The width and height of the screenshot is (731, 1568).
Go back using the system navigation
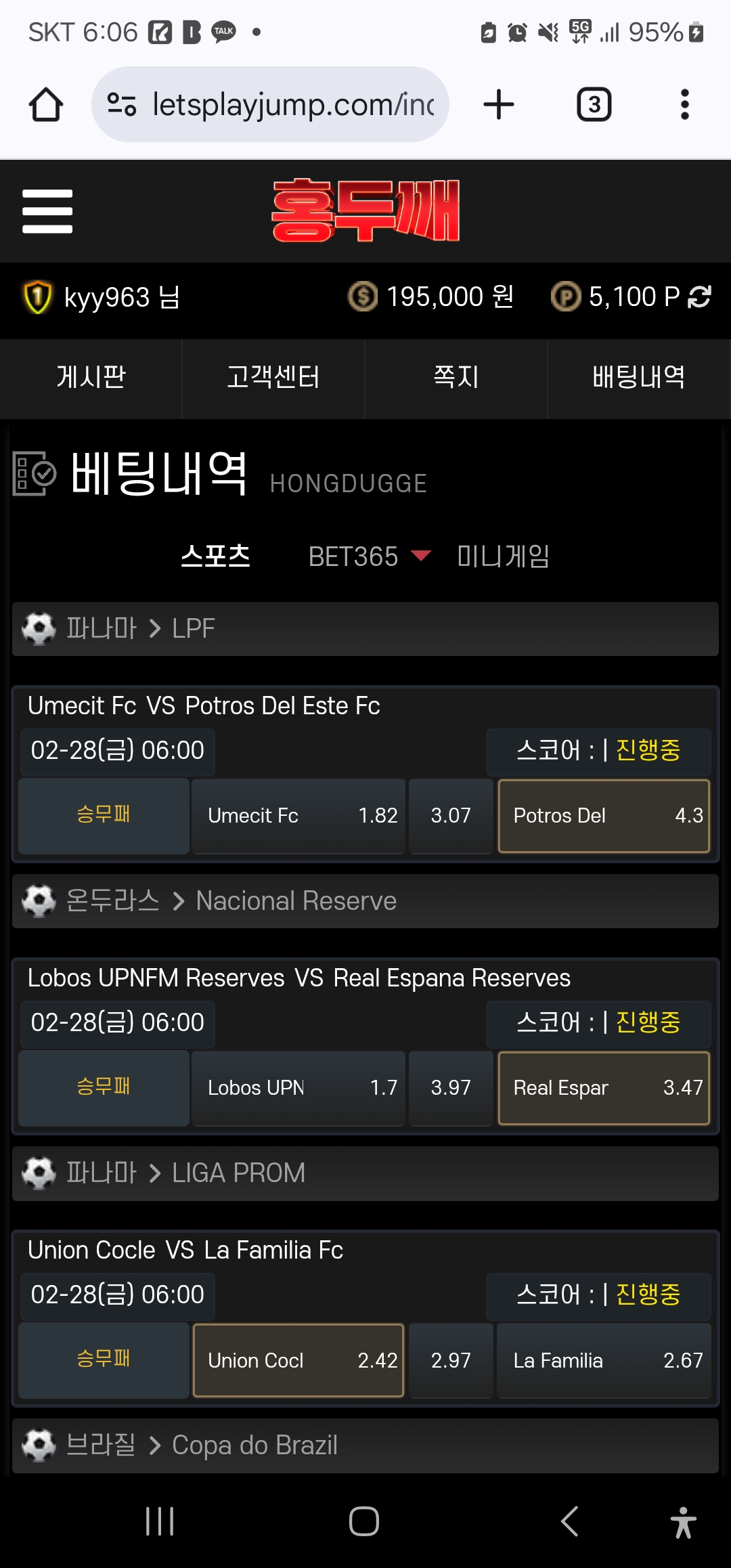(x=570, y=1521)
